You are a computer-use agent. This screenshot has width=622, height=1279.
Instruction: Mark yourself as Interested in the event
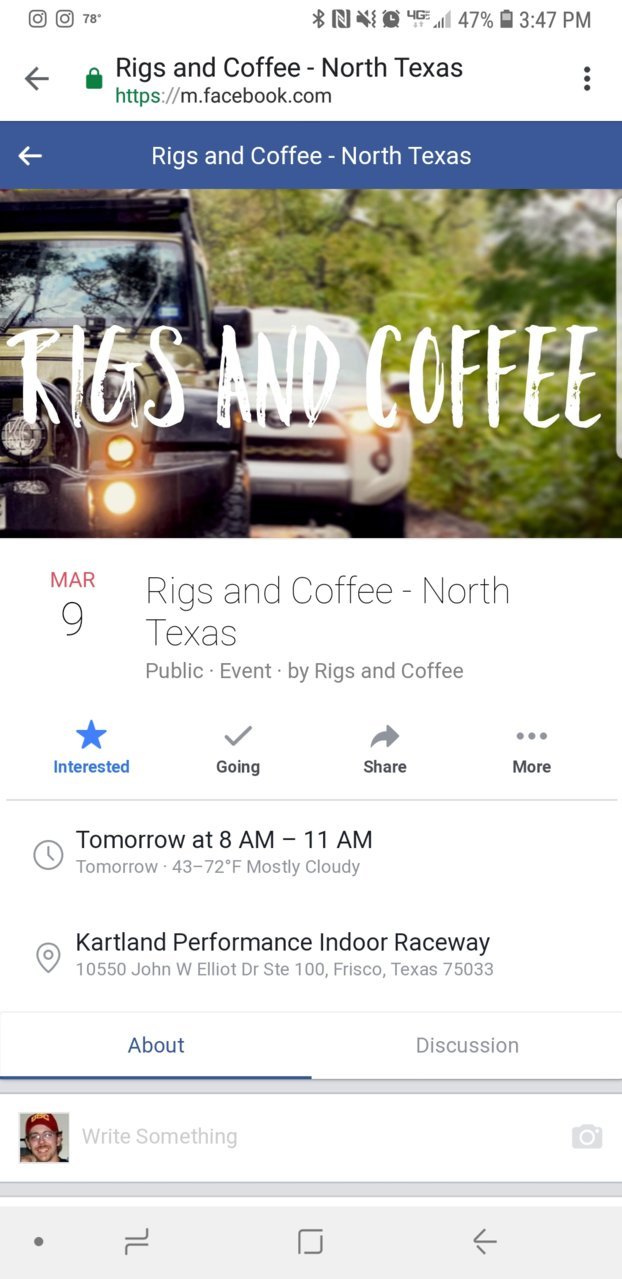tap(91, 750)
